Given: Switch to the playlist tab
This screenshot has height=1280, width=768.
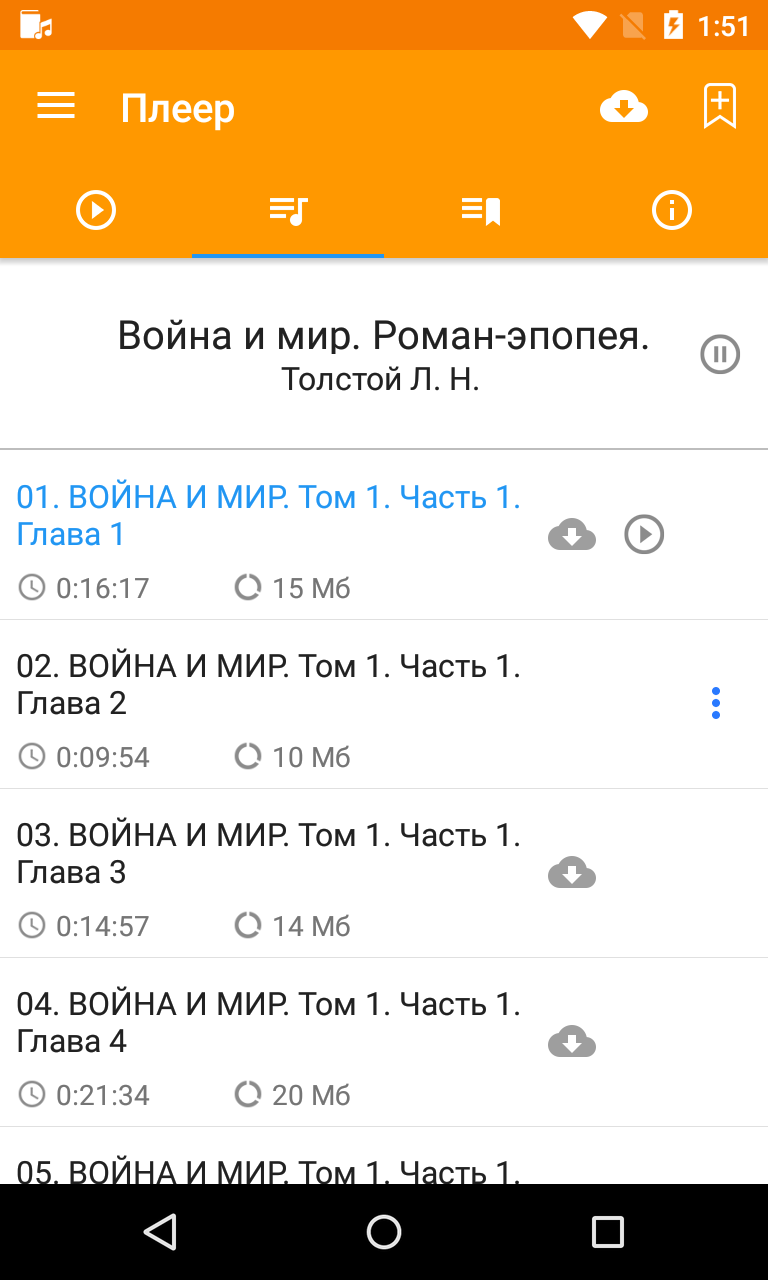Looking at the screenshot, I should click(x=288, y=211).
